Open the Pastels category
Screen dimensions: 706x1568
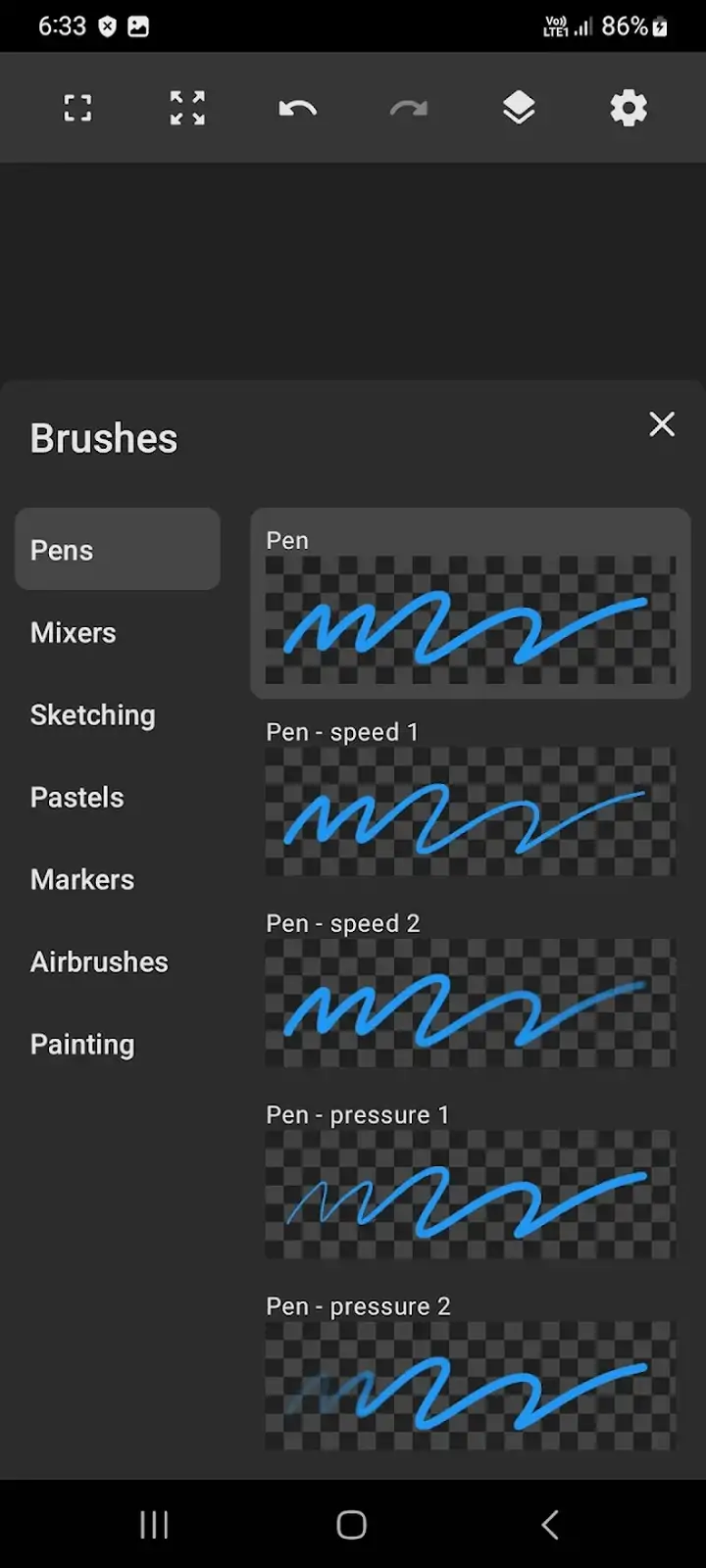point(118,797)
